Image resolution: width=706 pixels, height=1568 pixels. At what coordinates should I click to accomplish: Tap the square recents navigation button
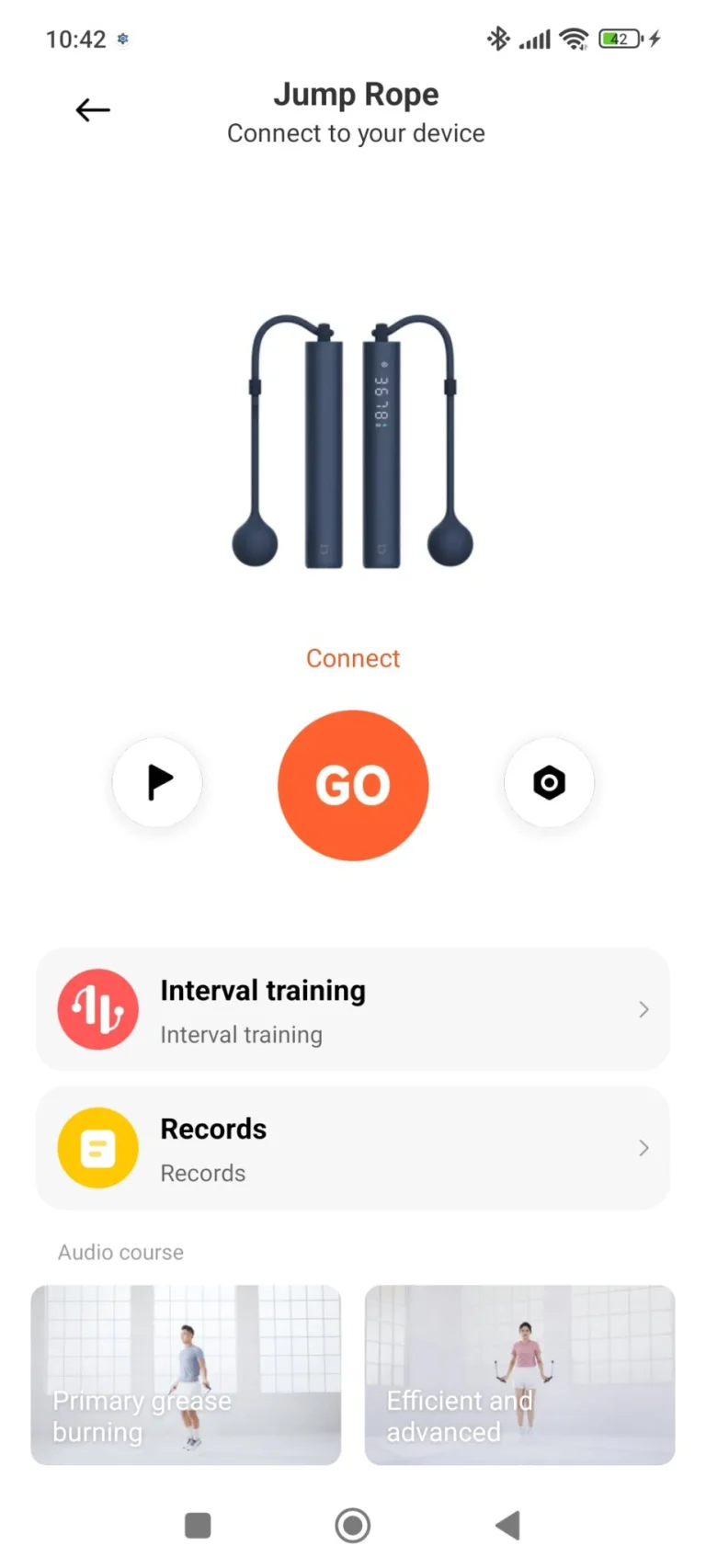click(x=198, y=1524)
